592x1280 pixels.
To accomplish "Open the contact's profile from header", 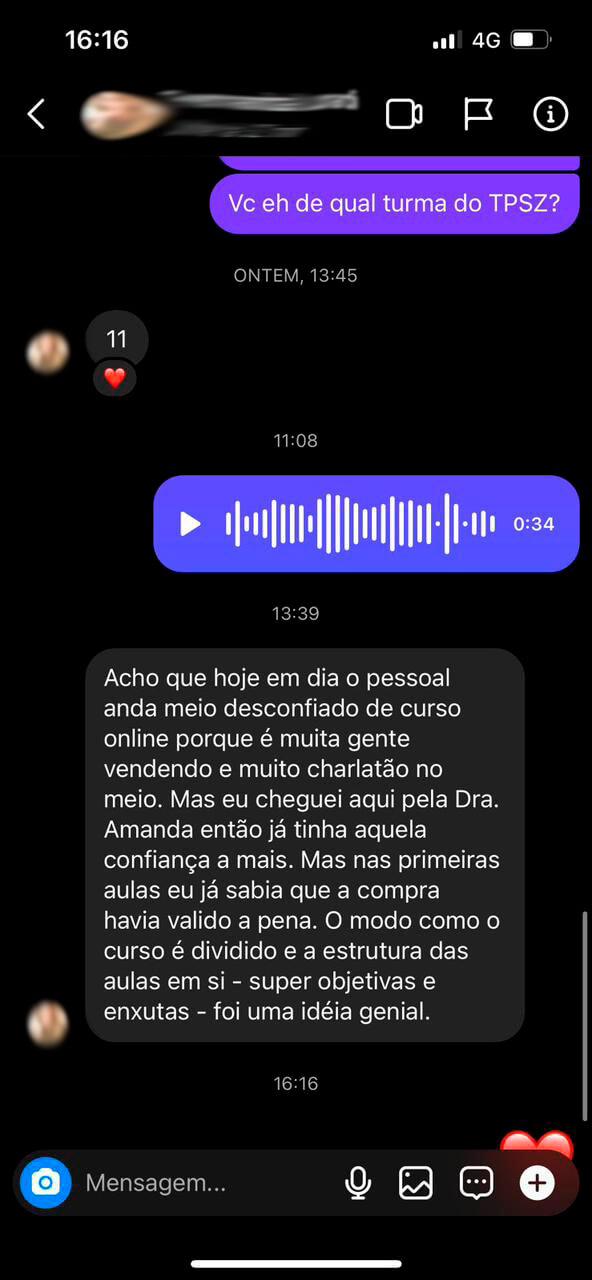I will pos(218,114).
